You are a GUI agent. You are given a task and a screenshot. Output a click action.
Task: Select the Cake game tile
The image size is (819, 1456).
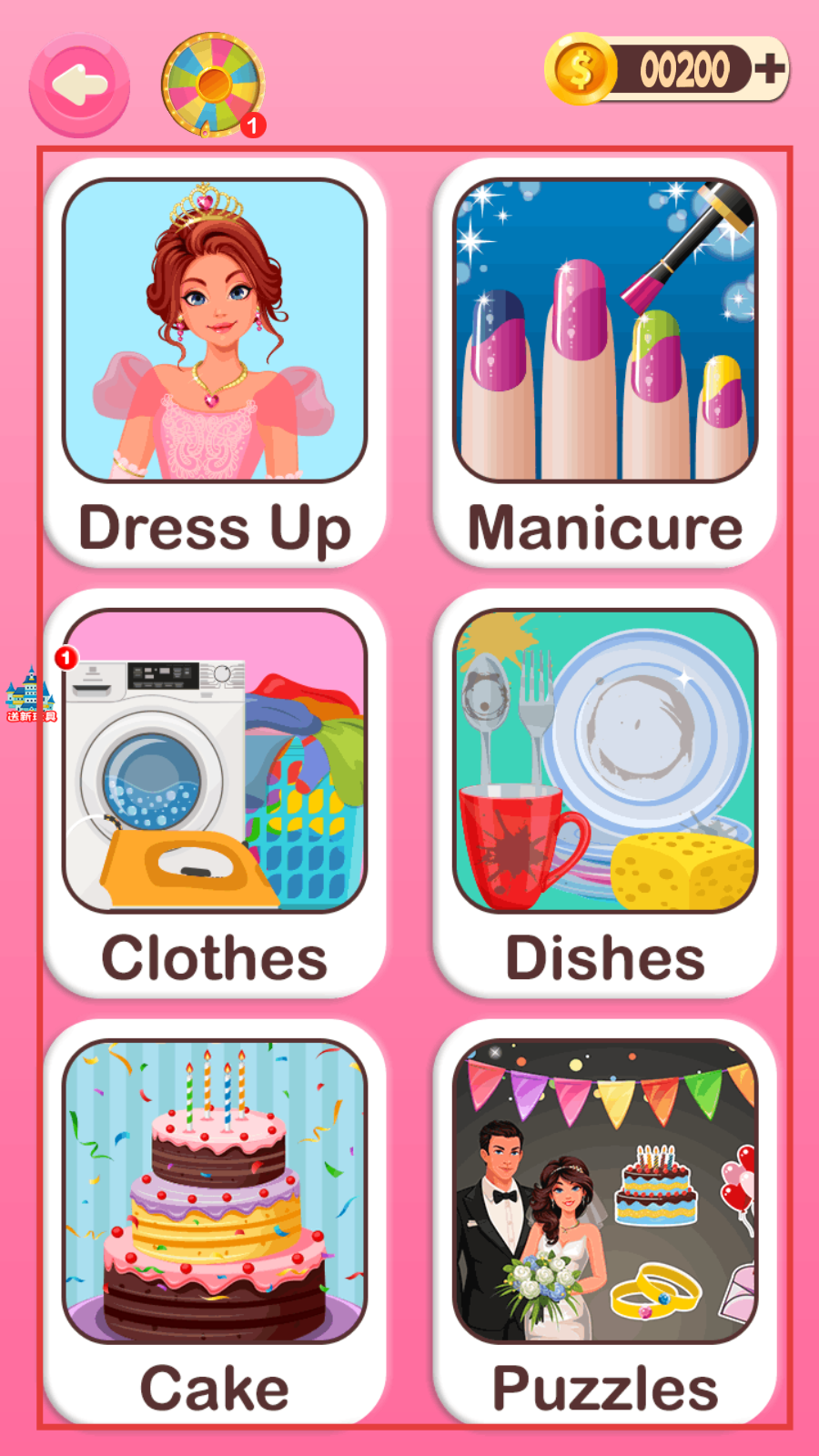coord(215,1221)
